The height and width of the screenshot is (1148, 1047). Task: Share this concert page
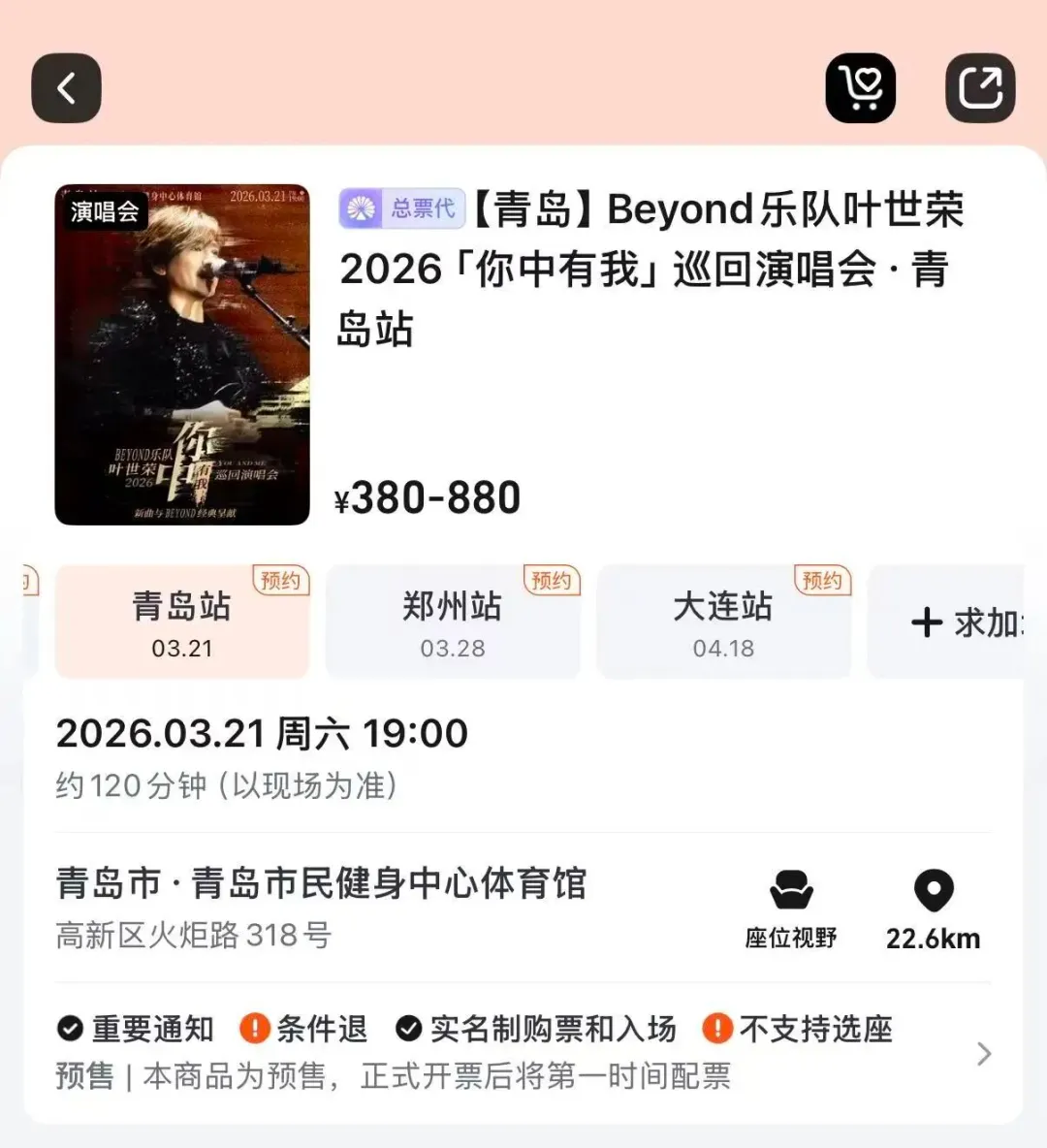click(x=980, y=89)
